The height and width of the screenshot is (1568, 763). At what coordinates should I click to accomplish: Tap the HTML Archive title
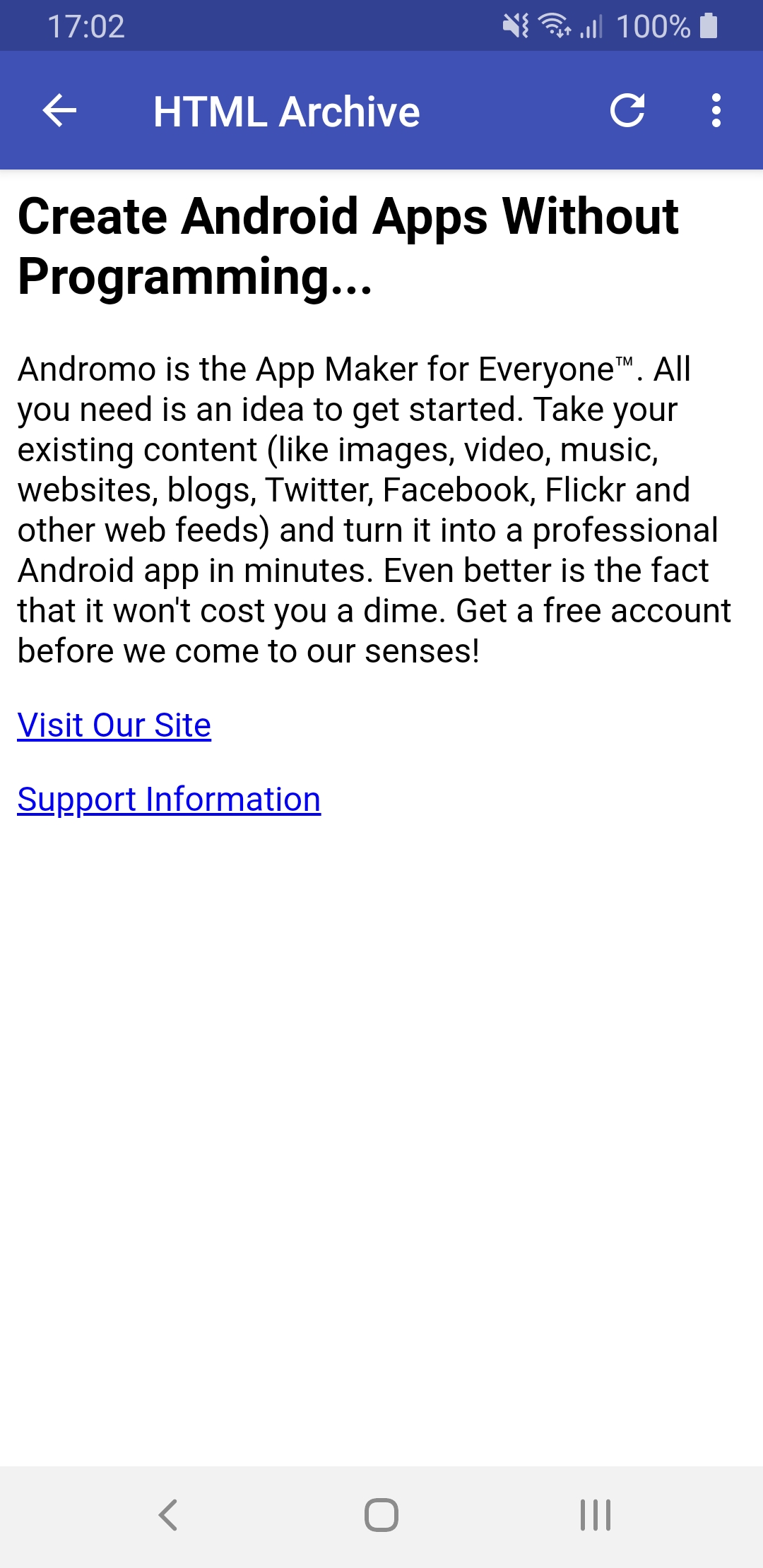point(286,112)
